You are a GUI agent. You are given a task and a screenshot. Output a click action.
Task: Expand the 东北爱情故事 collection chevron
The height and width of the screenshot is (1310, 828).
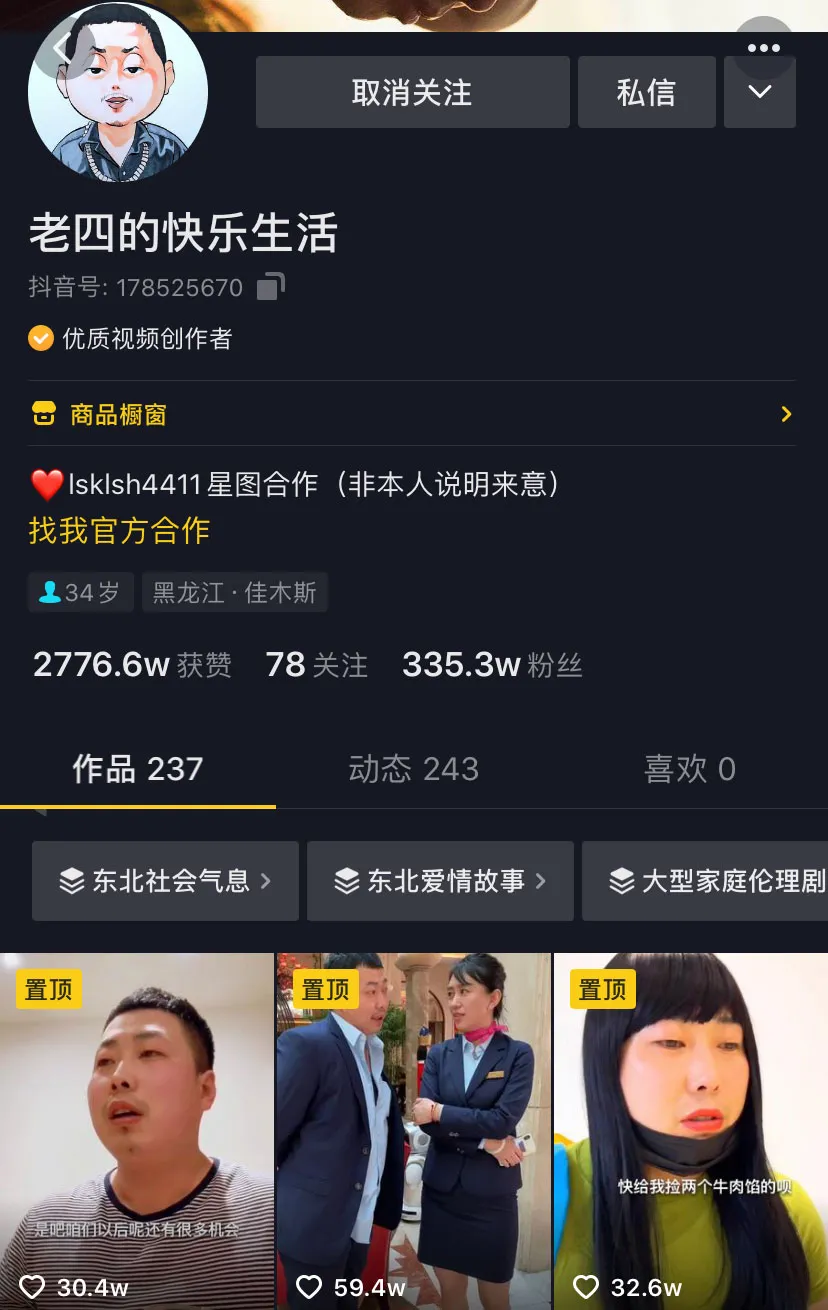coord(545,881)
